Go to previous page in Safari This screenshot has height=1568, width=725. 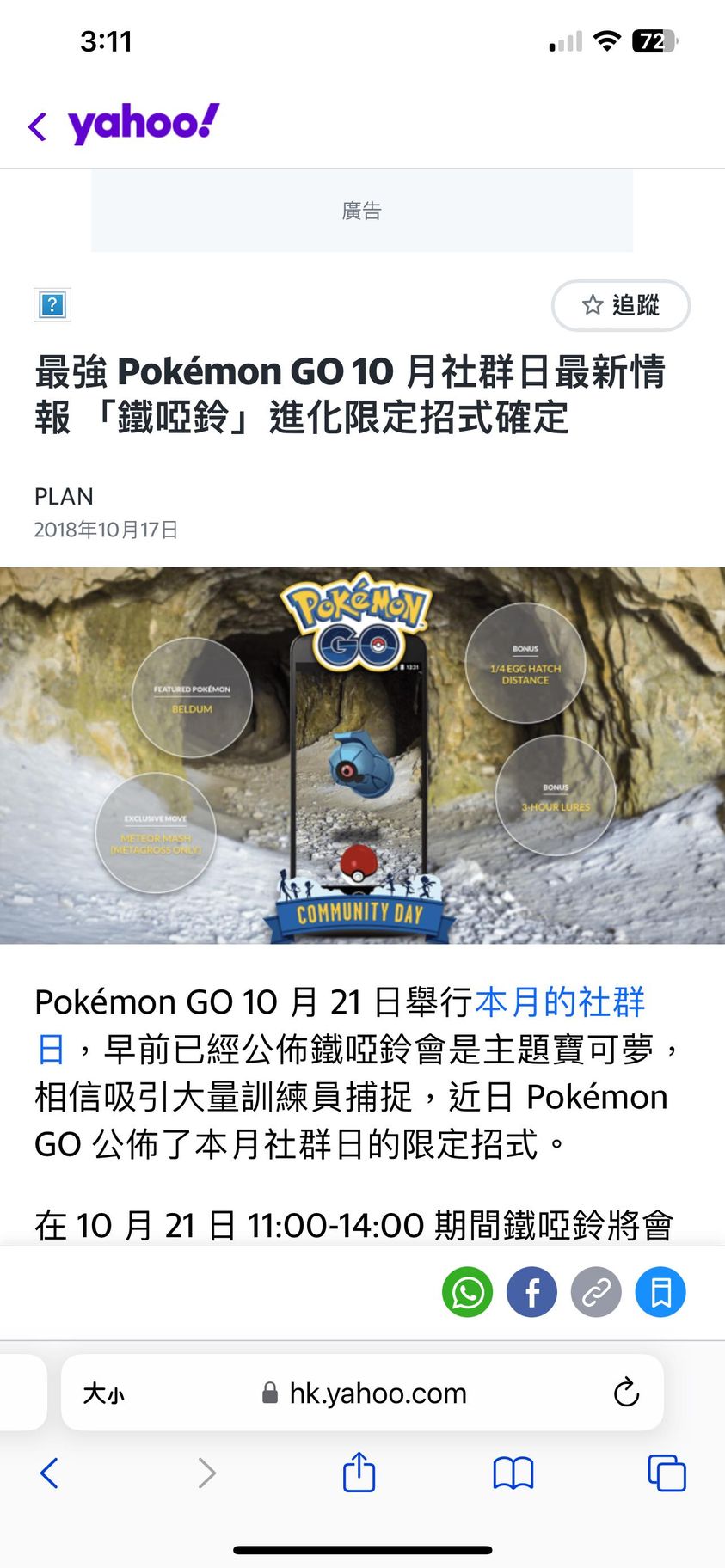[x=50, y=1473]
